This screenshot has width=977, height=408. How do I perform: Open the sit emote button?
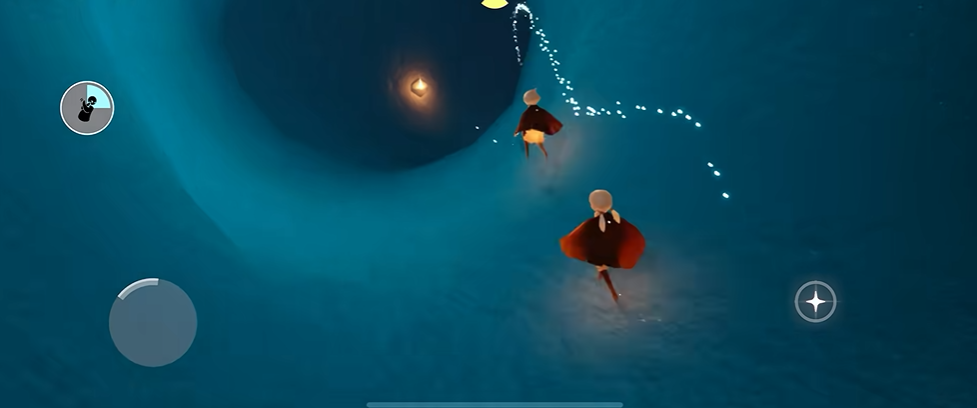pyautogui.click(x=87, y=108)
